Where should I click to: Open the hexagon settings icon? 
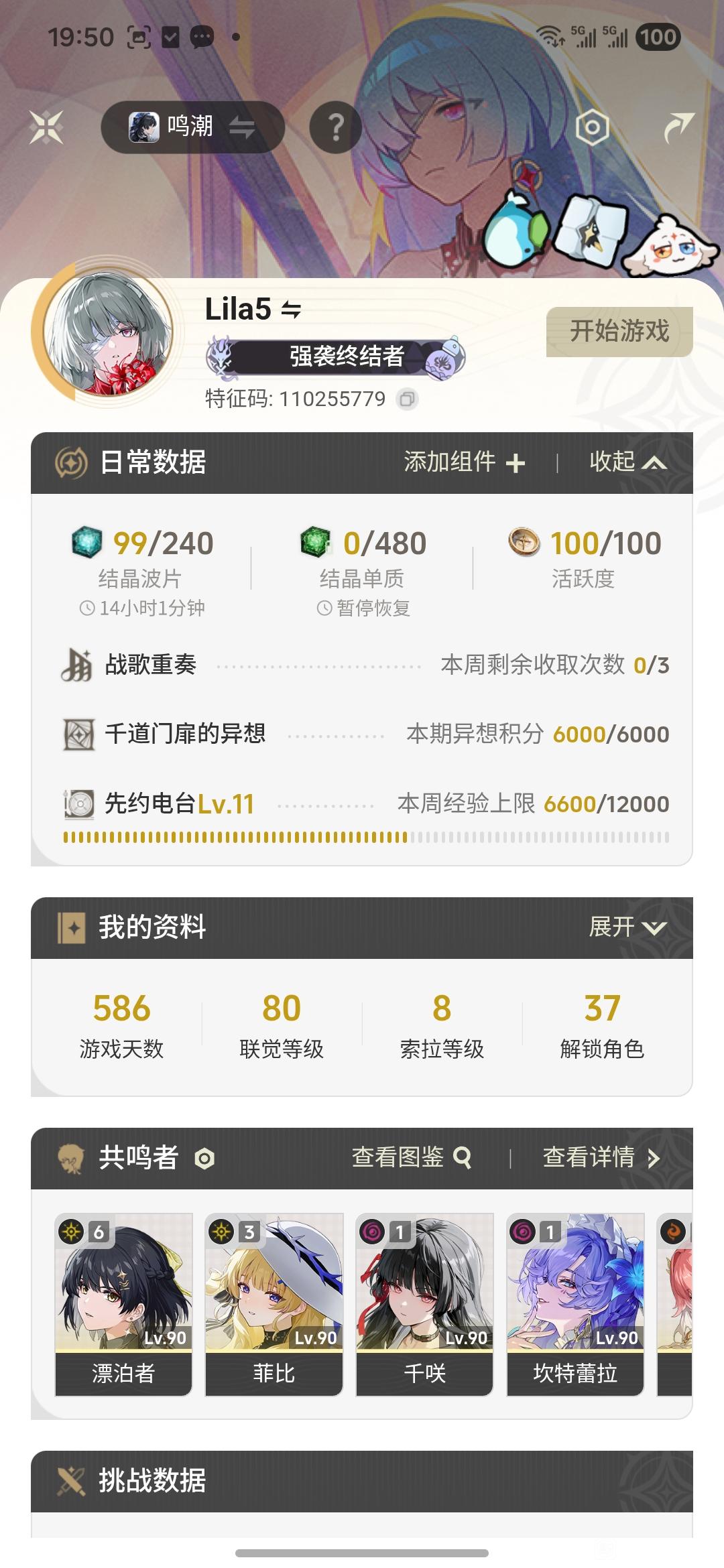click(x=593, y=127)
